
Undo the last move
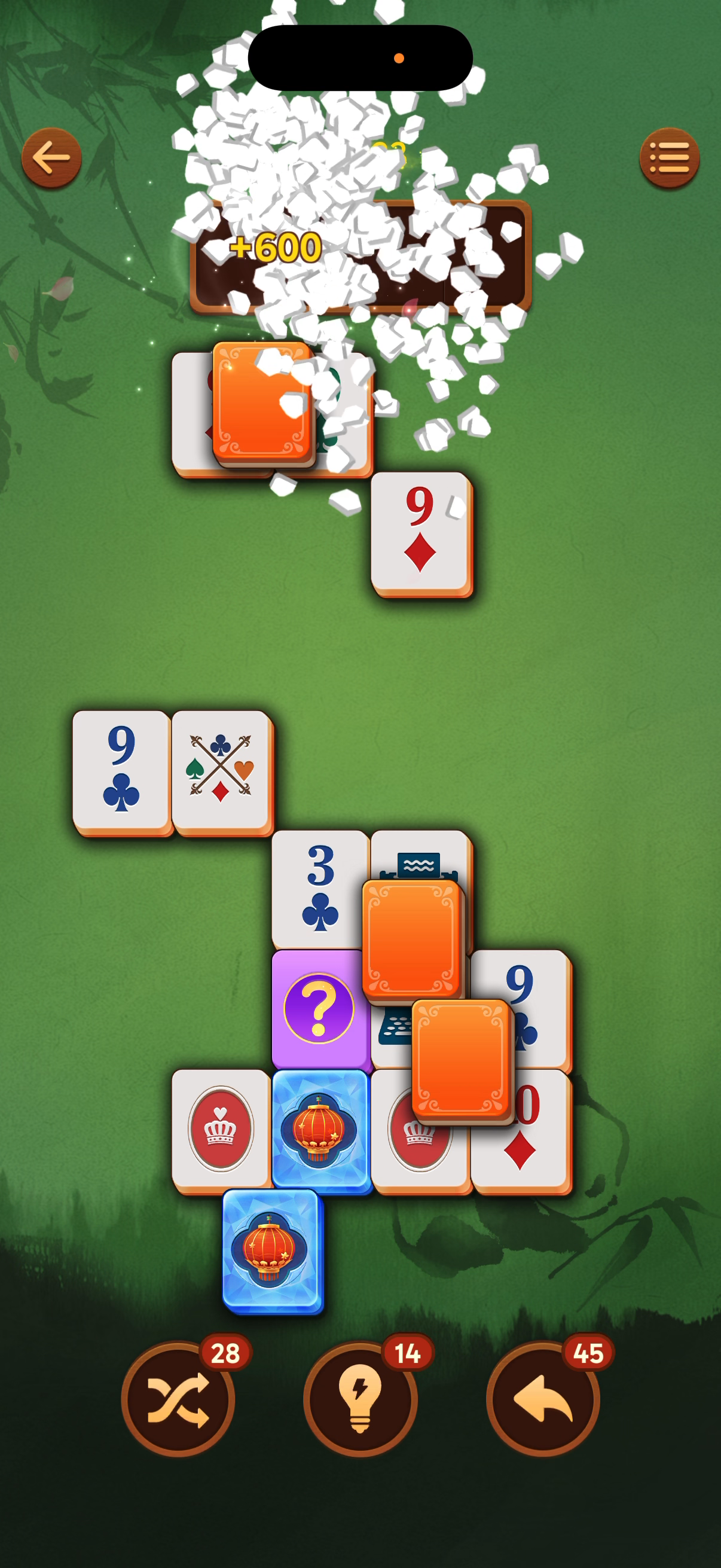pyautogui.click(x=543, y=1398)
